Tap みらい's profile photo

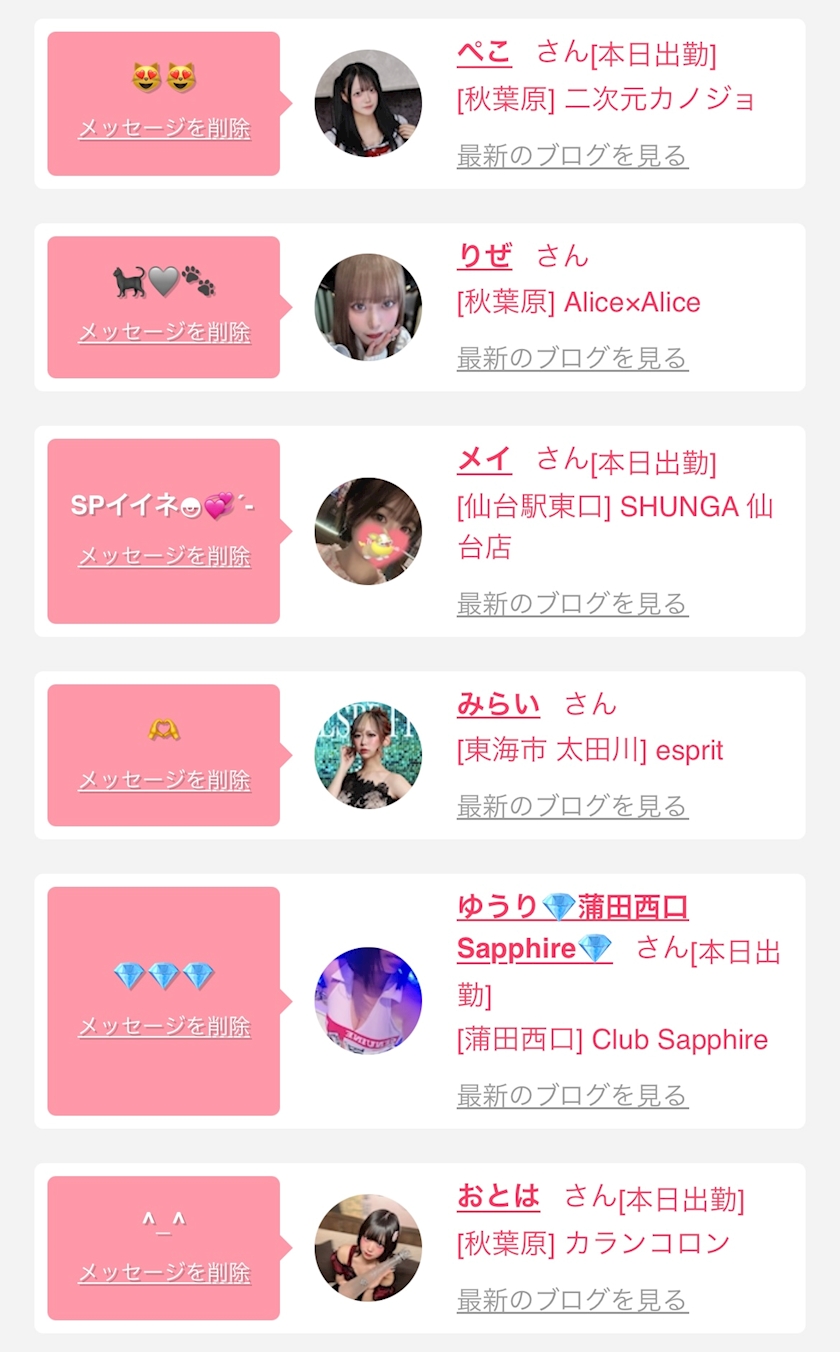click(368, 755)
